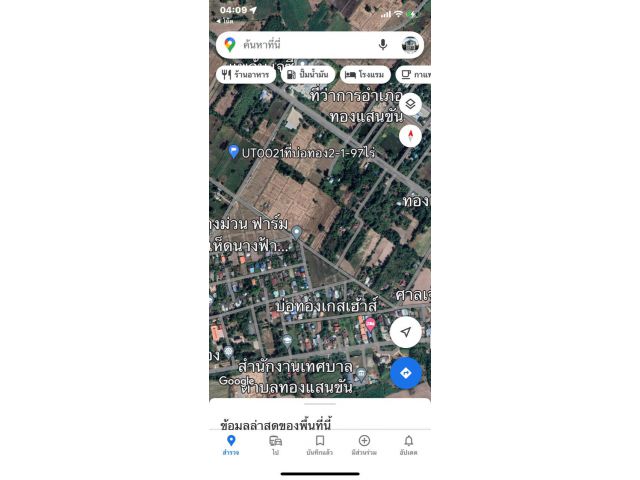Switch to the สำรวจ tab
This screenshot has width=640, height=480.
click(231, 445)
